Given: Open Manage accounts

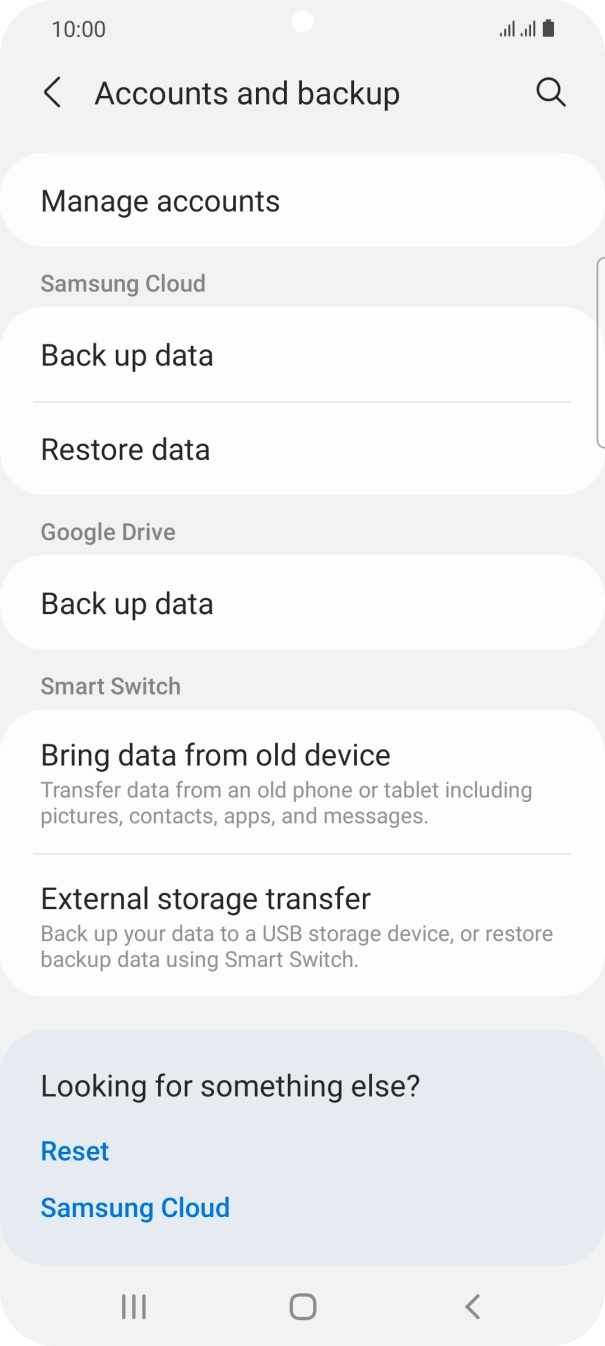Looking at the screenshot, I should [x=302, y=201].
